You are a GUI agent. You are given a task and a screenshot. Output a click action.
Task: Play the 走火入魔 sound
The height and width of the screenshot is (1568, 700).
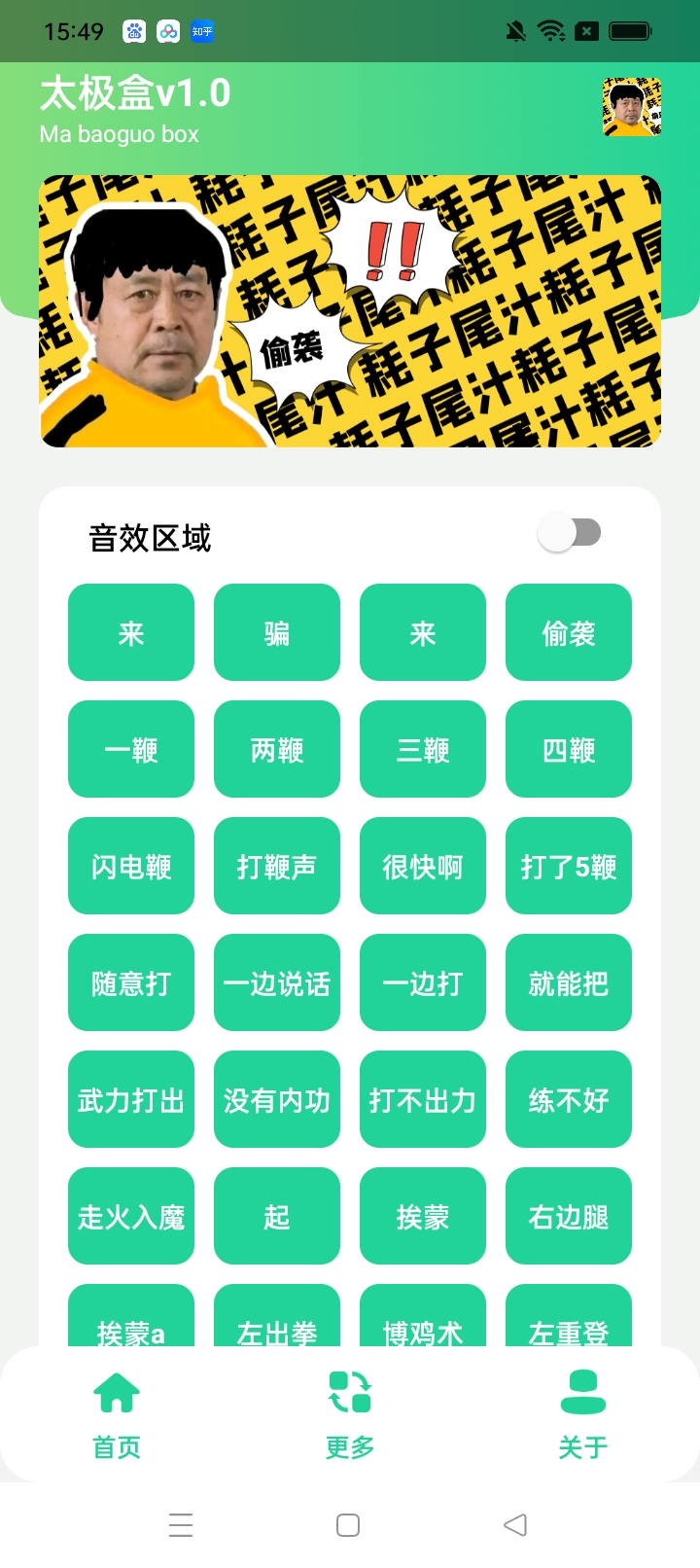point(131,1216)
